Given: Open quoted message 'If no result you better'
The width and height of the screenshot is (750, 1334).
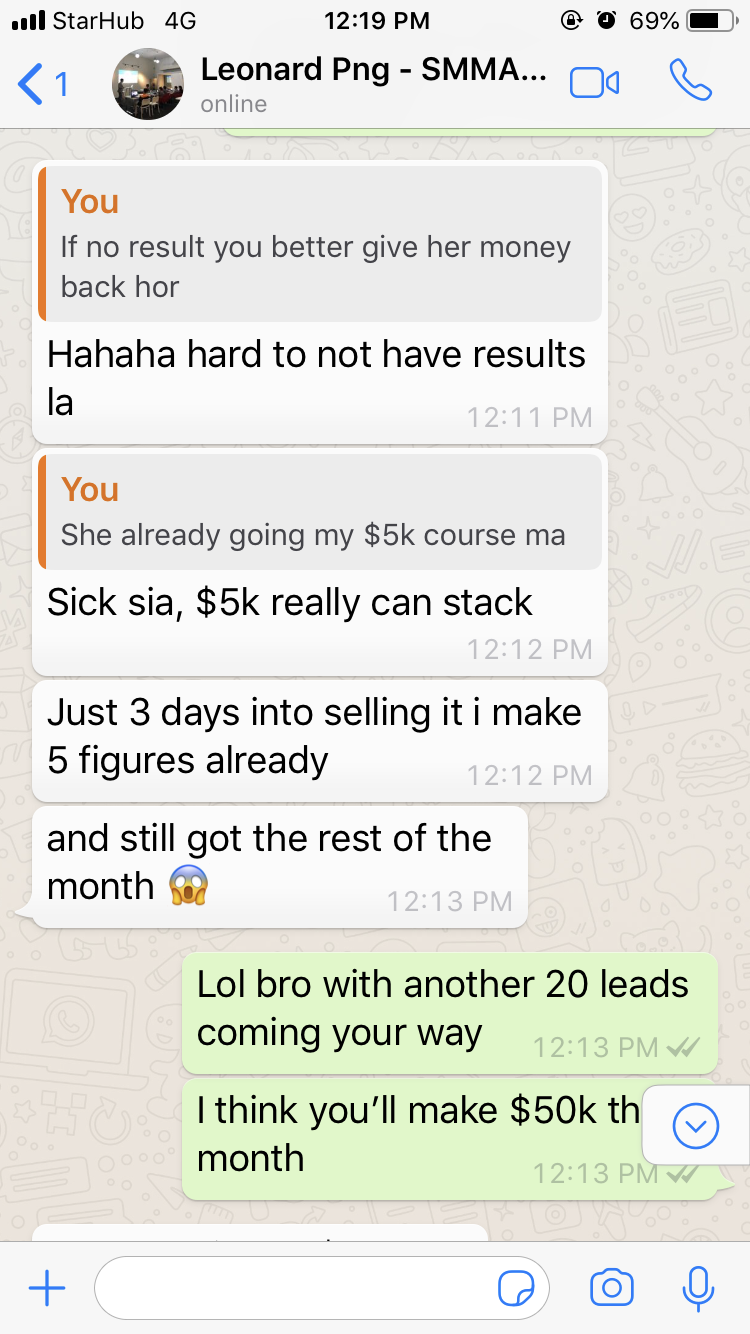Looking at the screenshot, I should click(x=320, y=245).
